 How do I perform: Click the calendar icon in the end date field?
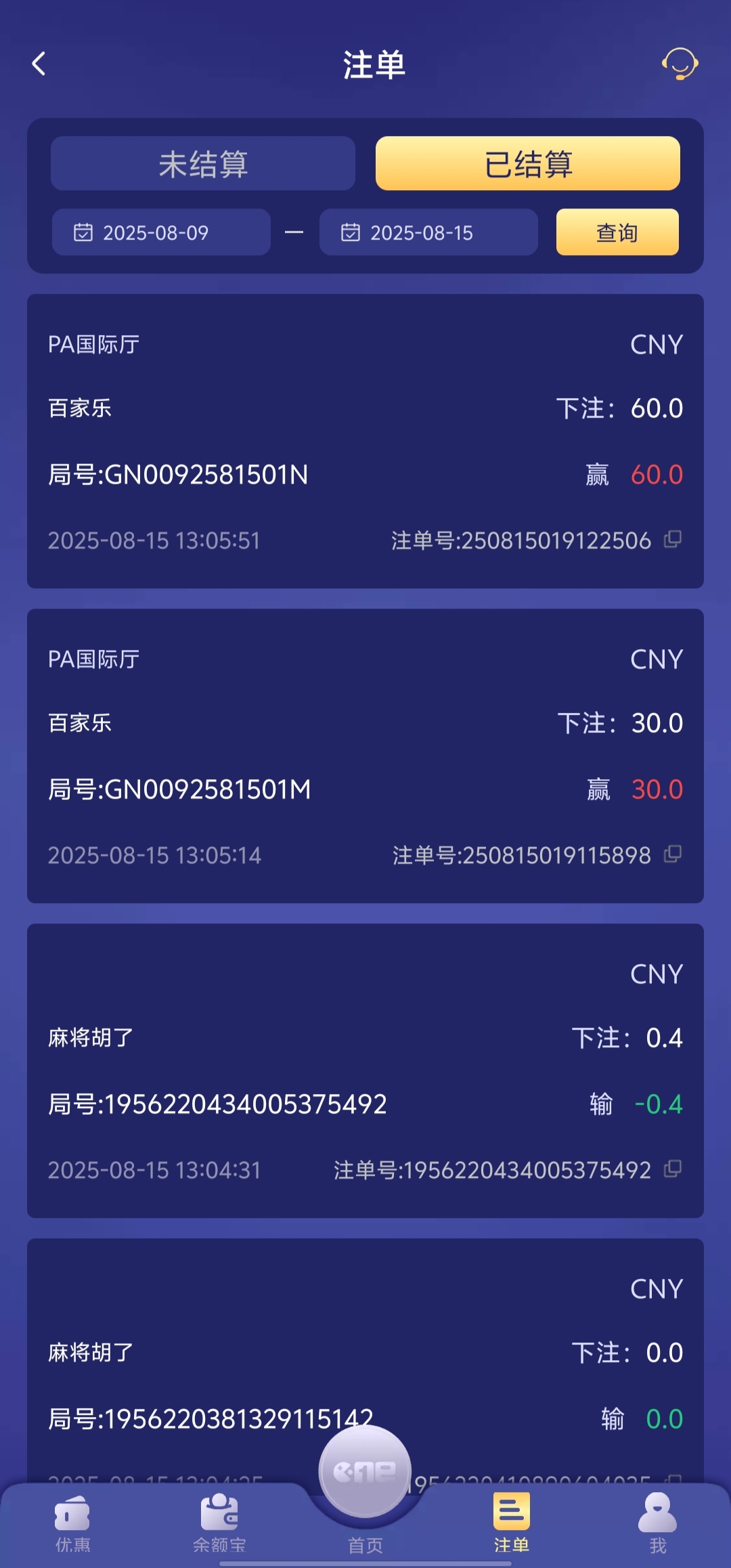click(x=350, y=232)
